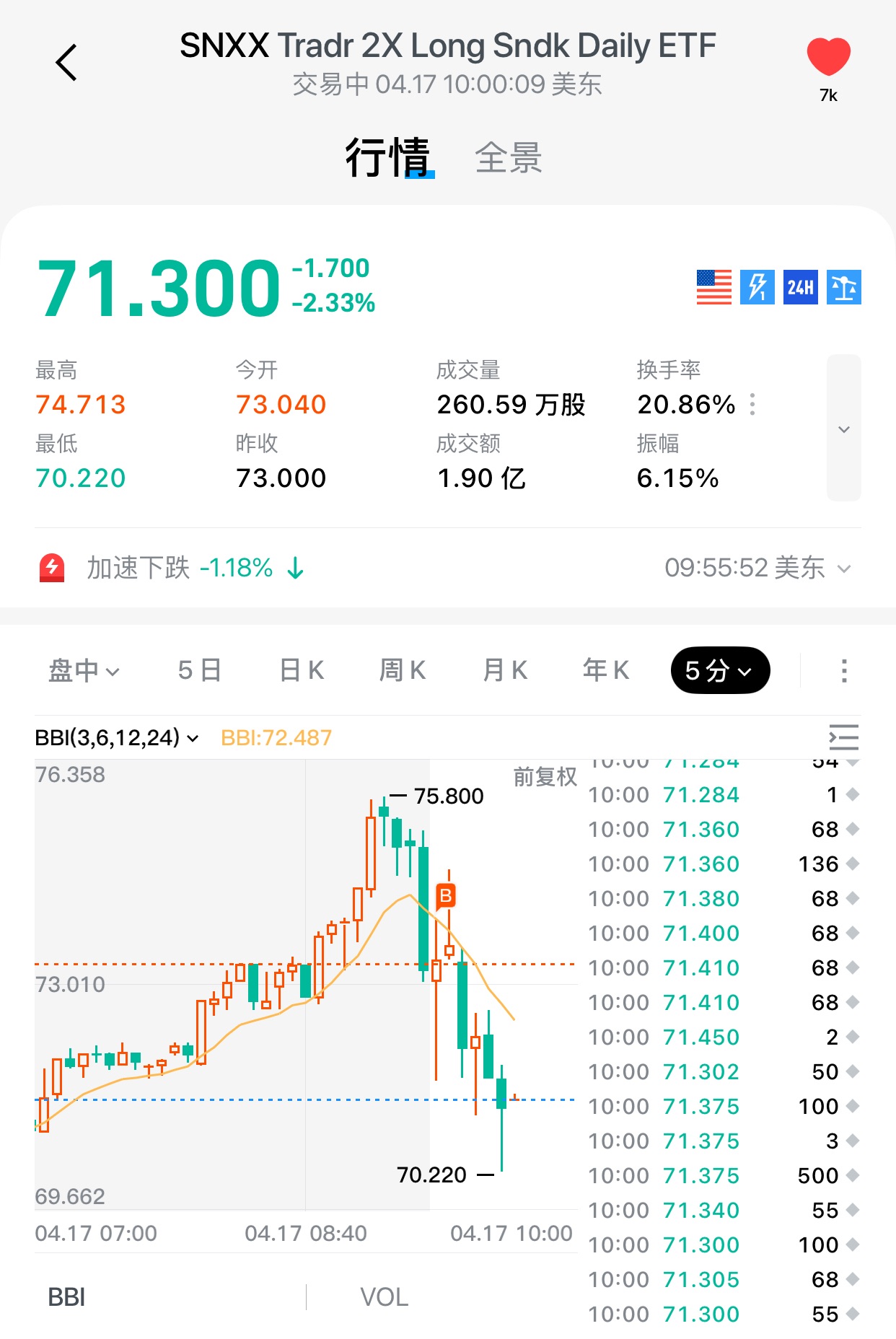
Task: Open the turnover rate more-options dots
Action: (752, 405)
